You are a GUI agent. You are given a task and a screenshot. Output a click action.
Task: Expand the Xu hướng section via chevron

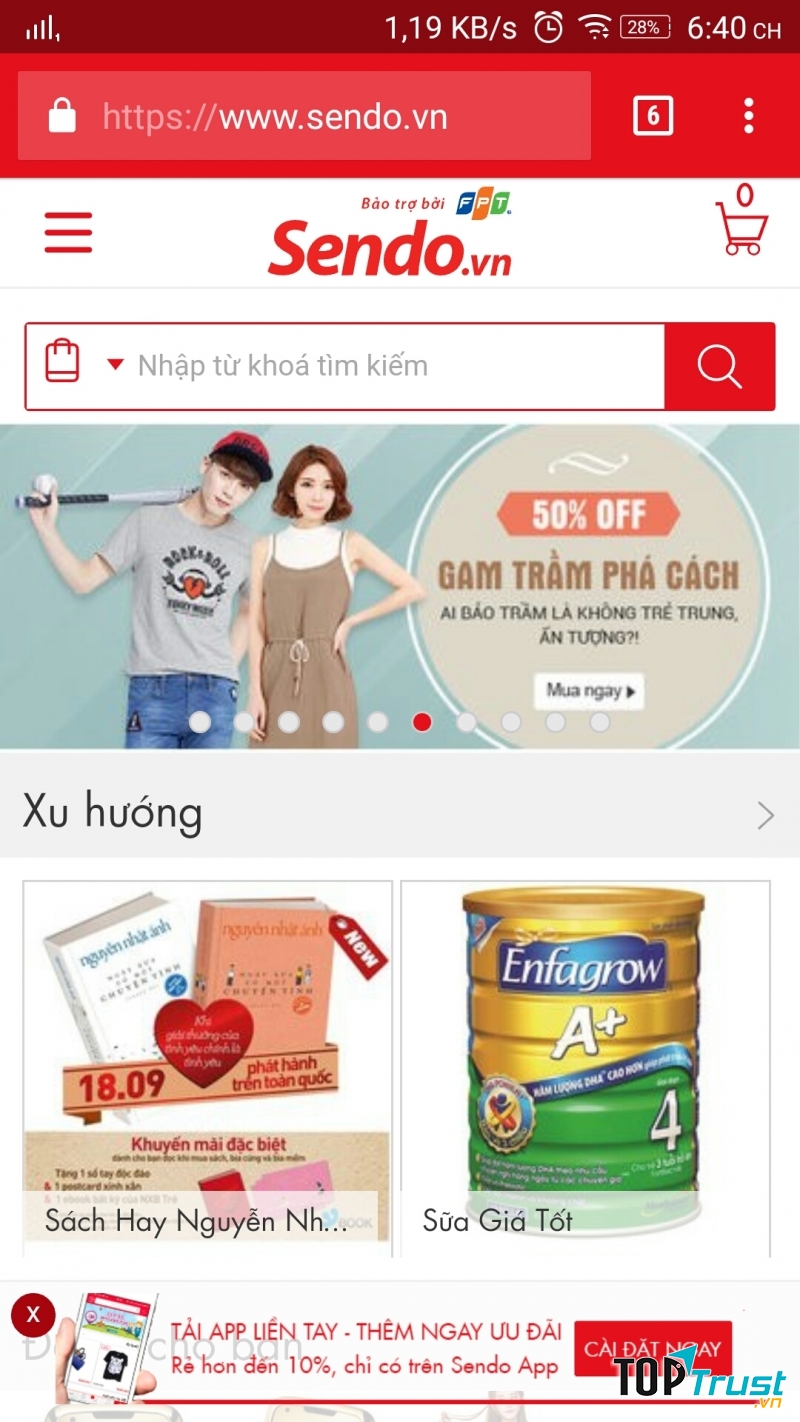point(763,813)
